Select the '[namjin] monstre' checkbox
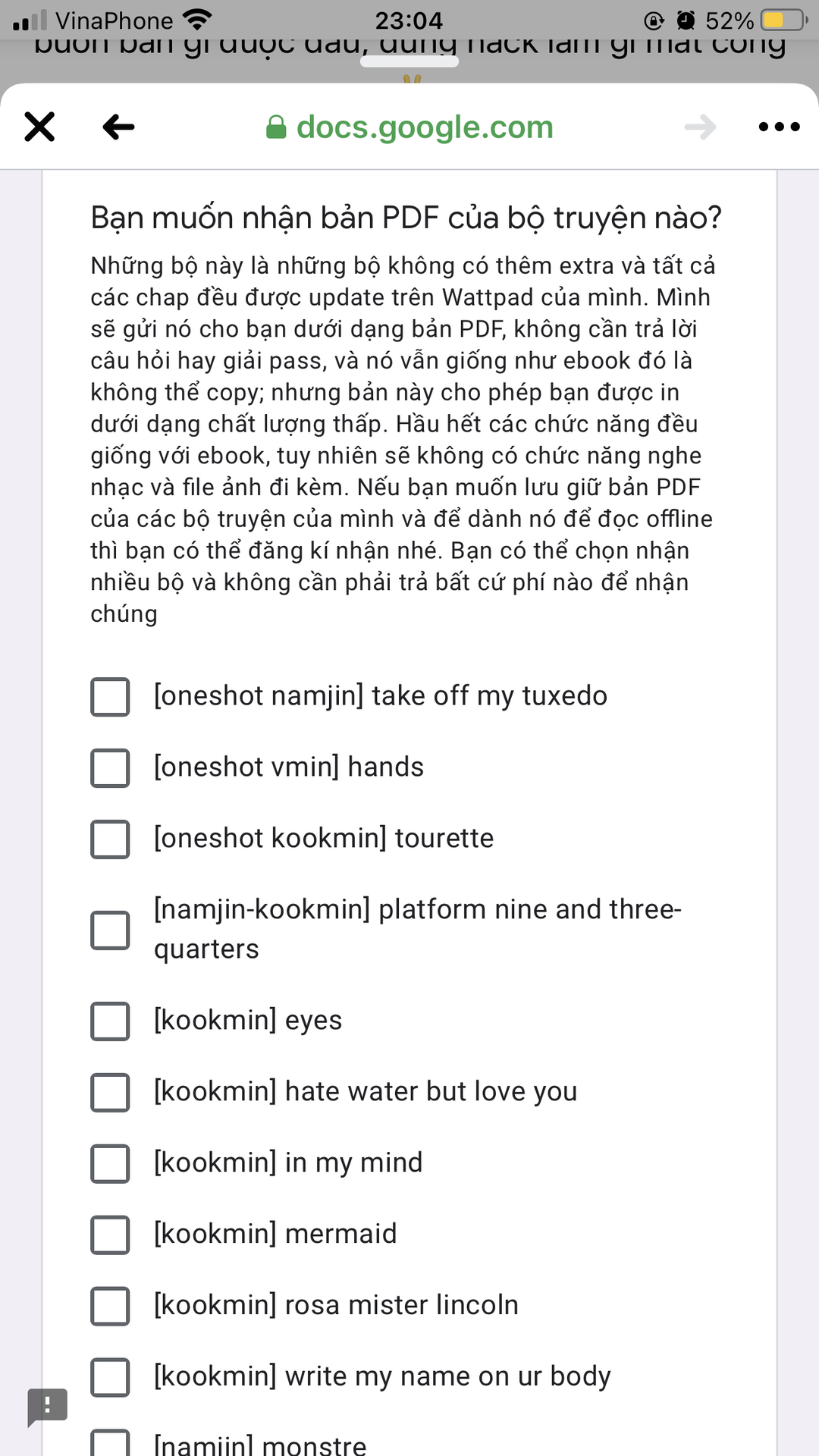 (x=111, y=1443)
